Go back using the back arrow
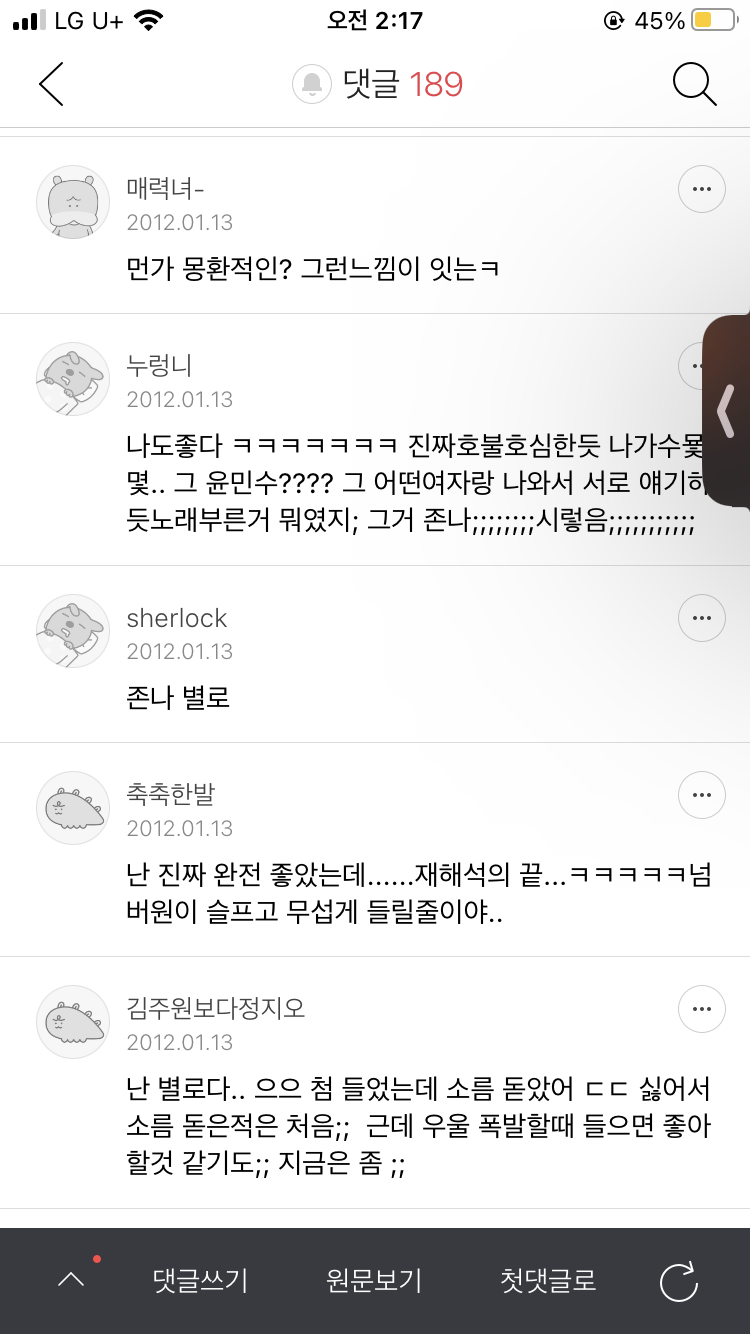Viewport: 750px width, 1334px height. 50,85
